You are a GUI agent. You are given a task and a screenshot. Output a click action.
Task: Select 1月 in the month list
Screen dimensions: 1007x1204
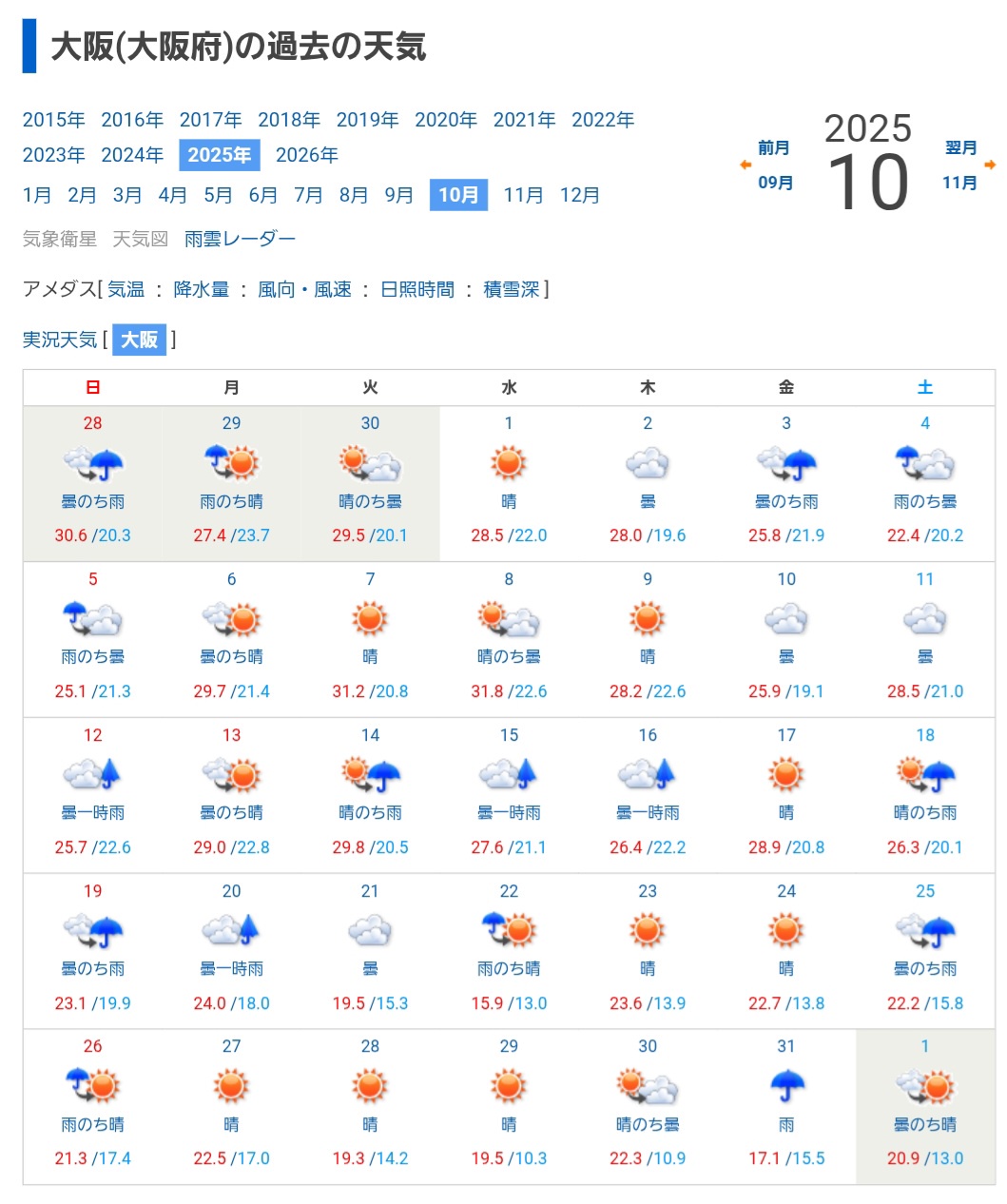[x=37, y=195]
